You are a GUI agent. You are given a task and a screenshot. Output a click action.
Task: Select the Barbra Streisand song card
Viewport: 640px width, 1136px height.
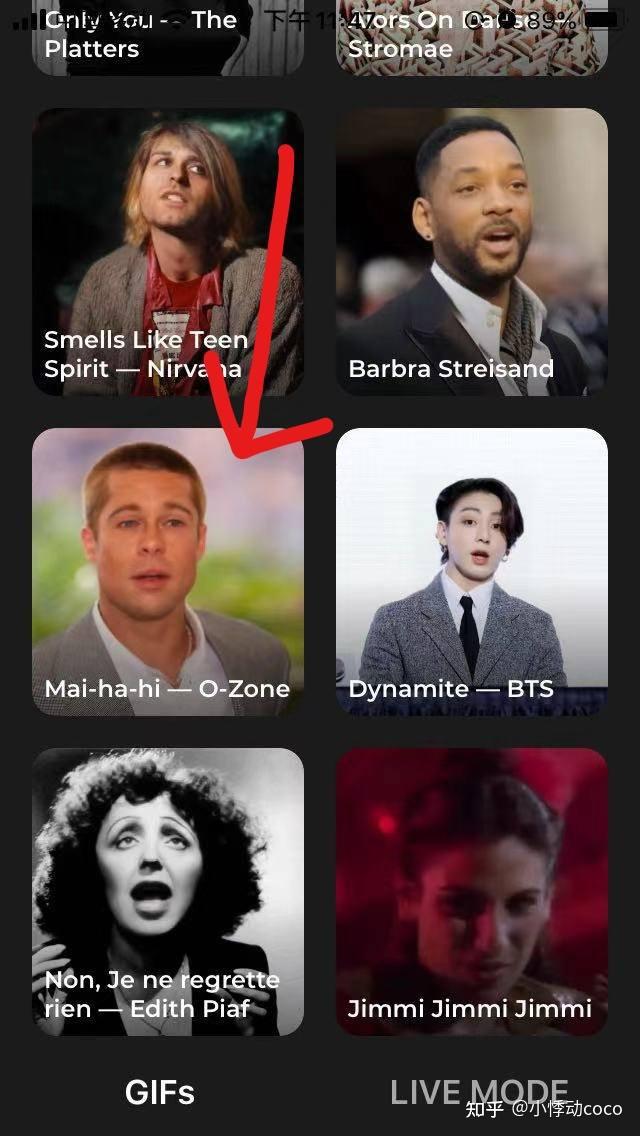pyautogui.click(x=471, y=252)
